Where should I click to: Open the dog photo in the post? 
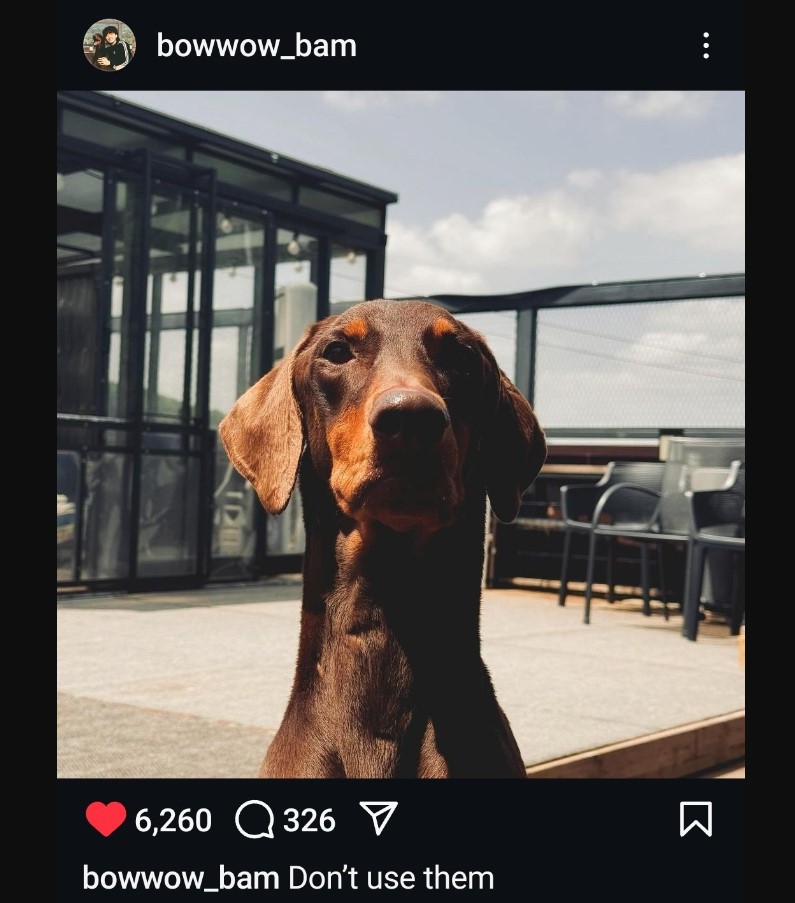click(x=400, y=434)
